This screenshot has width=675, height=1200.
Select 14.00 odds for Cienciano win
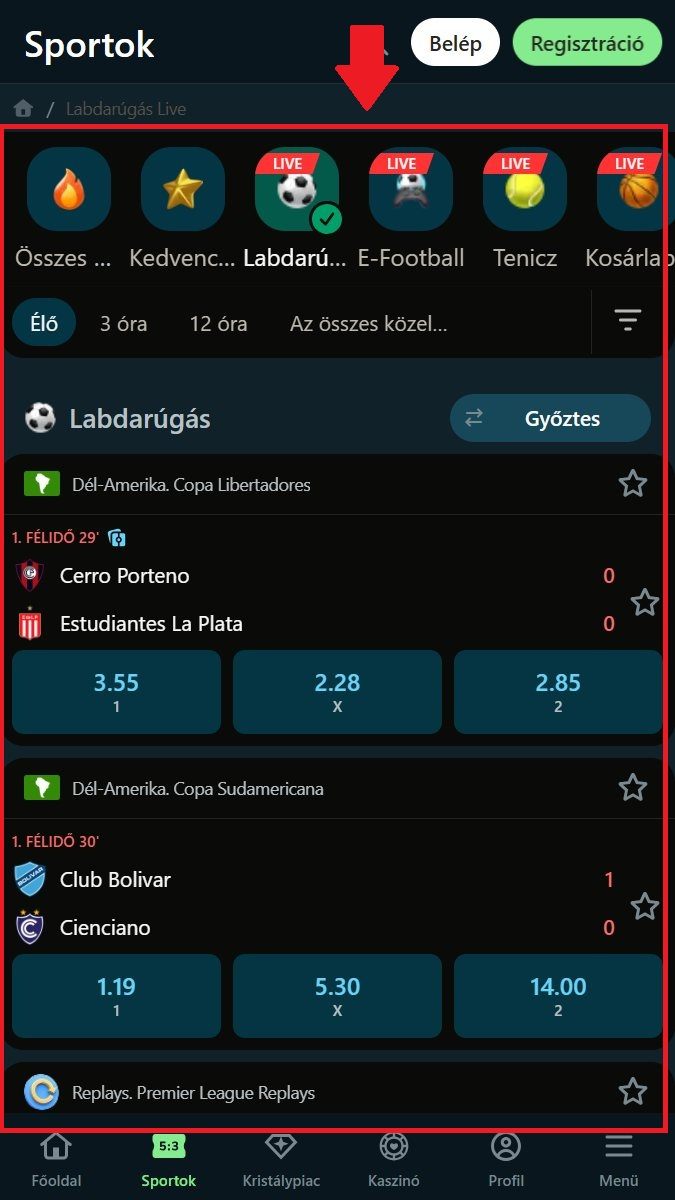558,996
